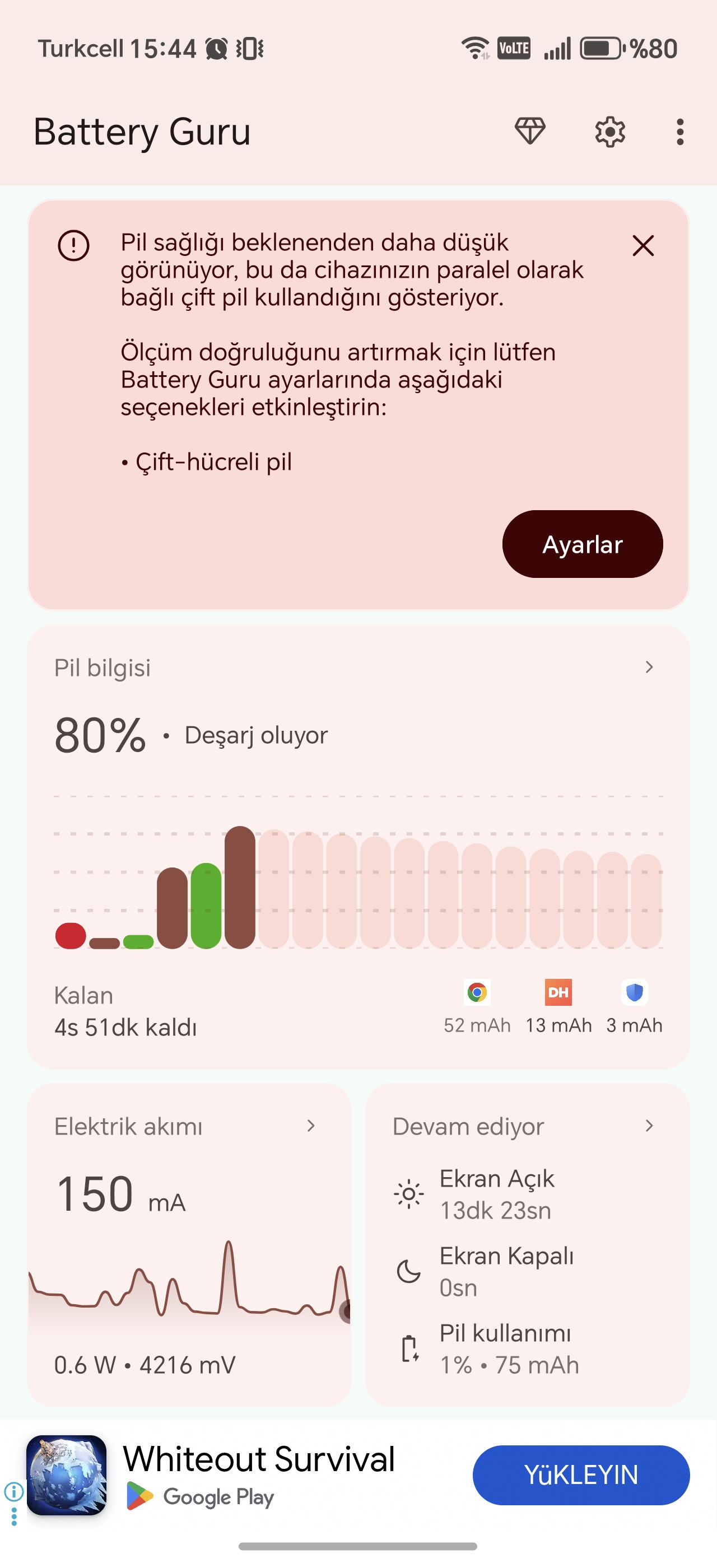
Task: Open Battery Guru settings gear
Action: [610, 132]
